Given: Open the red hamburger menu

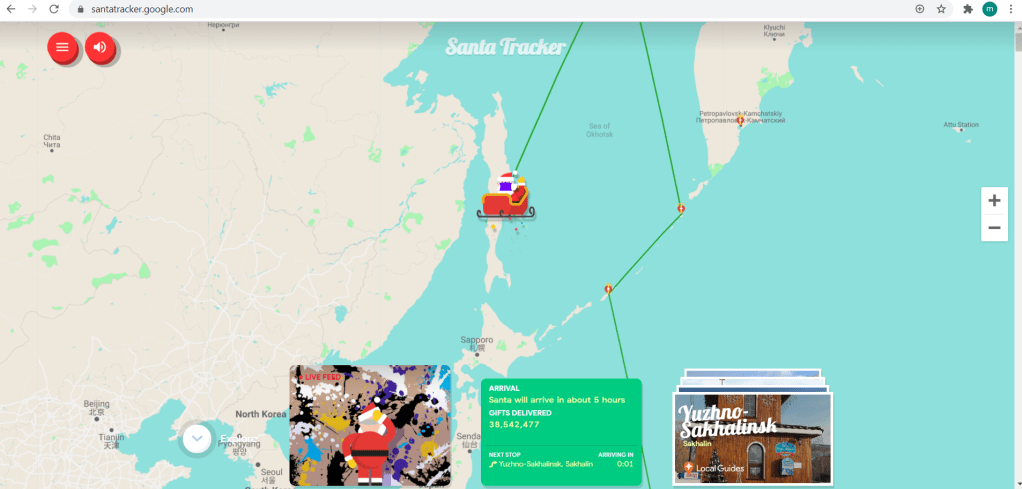Looking at the screenshot, I should [x=62, y=47].
